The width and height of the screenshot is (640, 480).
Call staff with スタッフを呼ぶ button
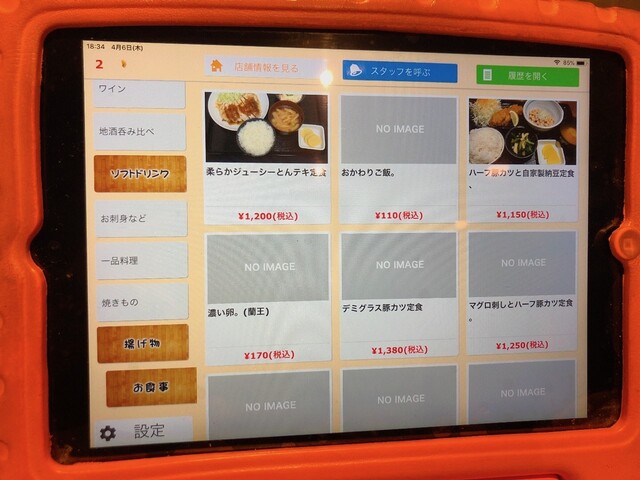(399, 72)
